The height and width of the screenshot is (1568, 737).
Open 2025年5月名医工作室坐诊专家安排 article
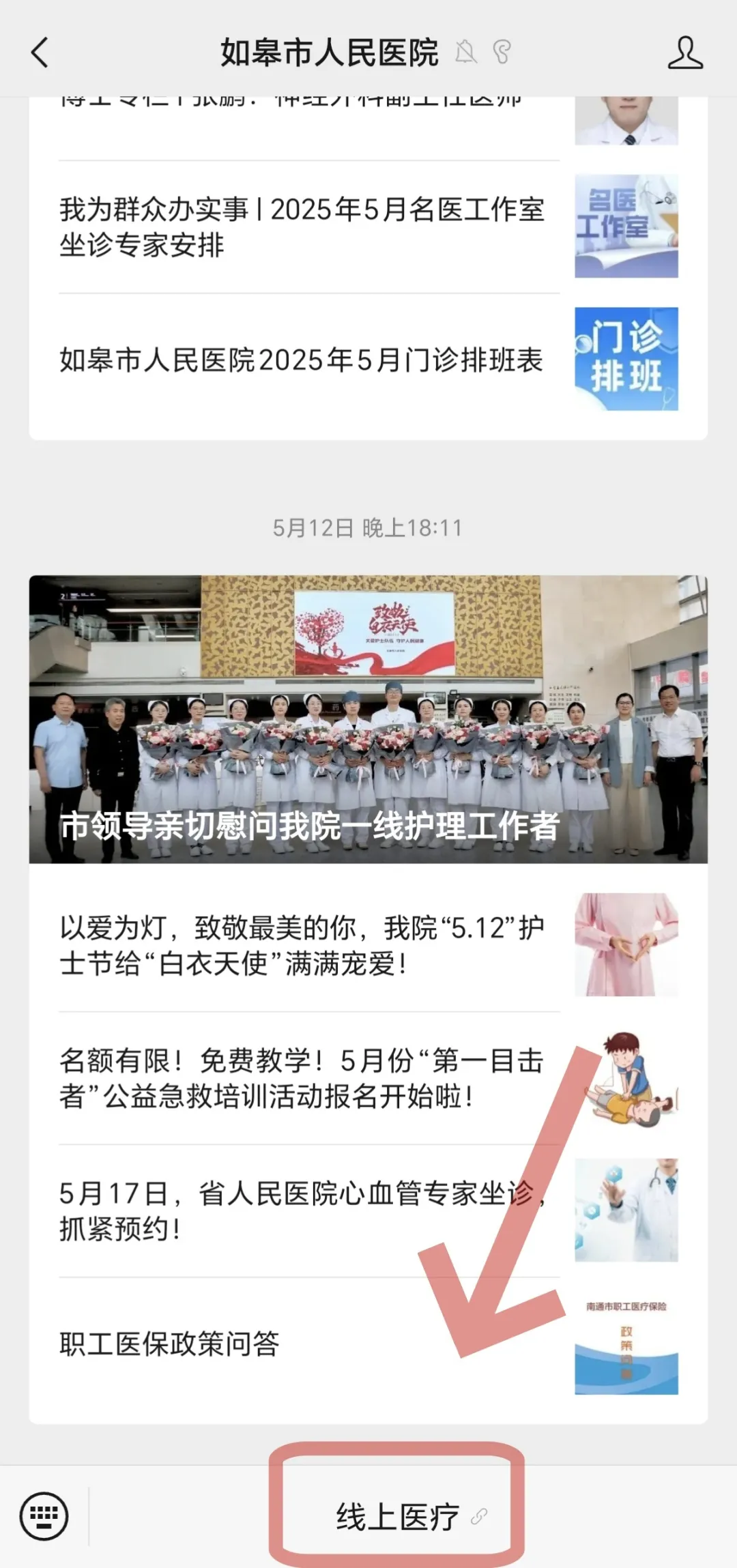[302, 227]
